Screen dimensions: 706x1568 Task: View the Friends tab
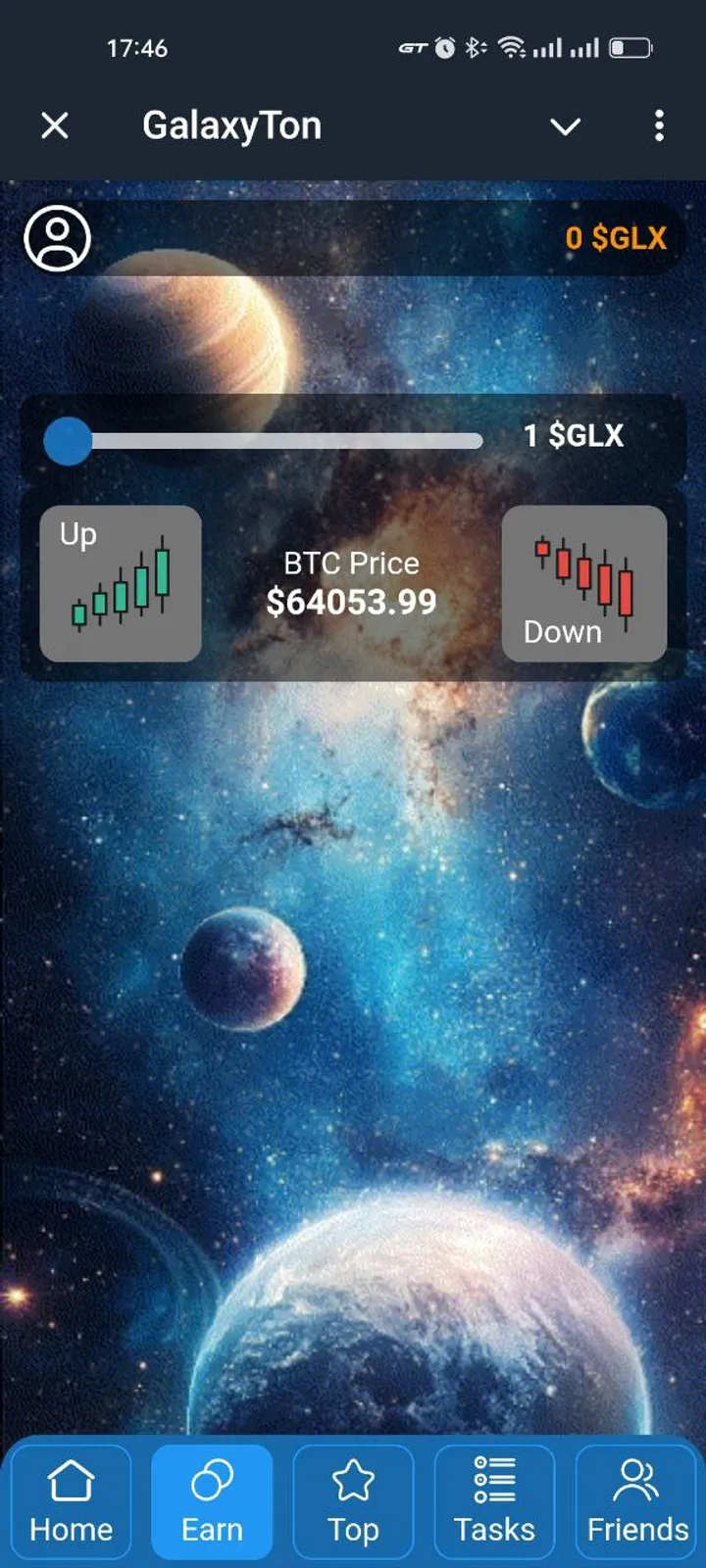(x=637, y=1501)
